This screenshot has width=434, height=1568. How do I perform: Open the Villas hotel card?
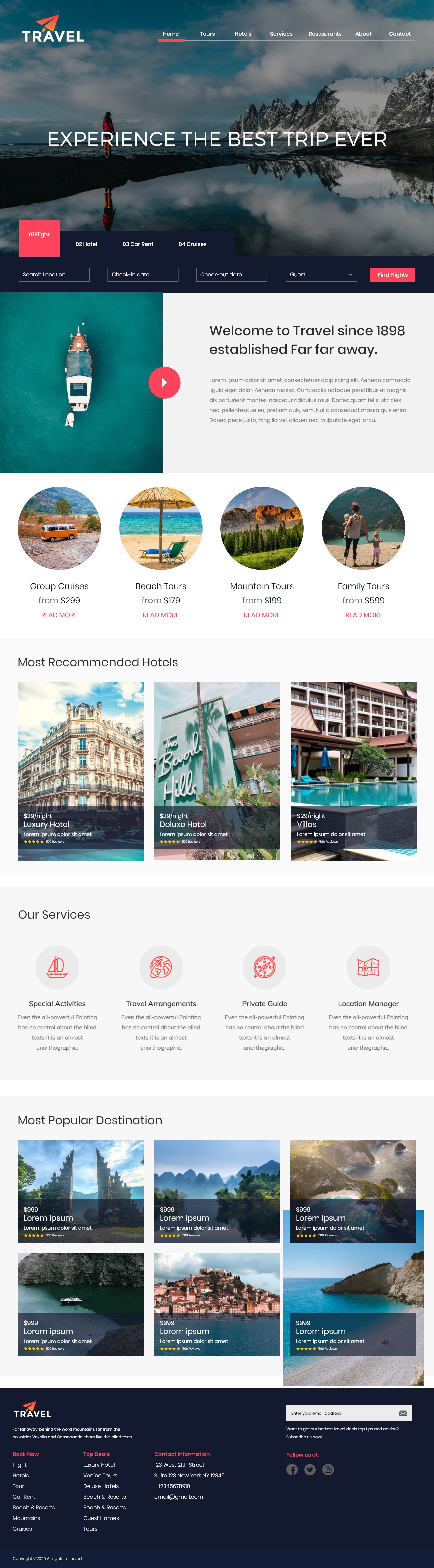pos(354,771)
